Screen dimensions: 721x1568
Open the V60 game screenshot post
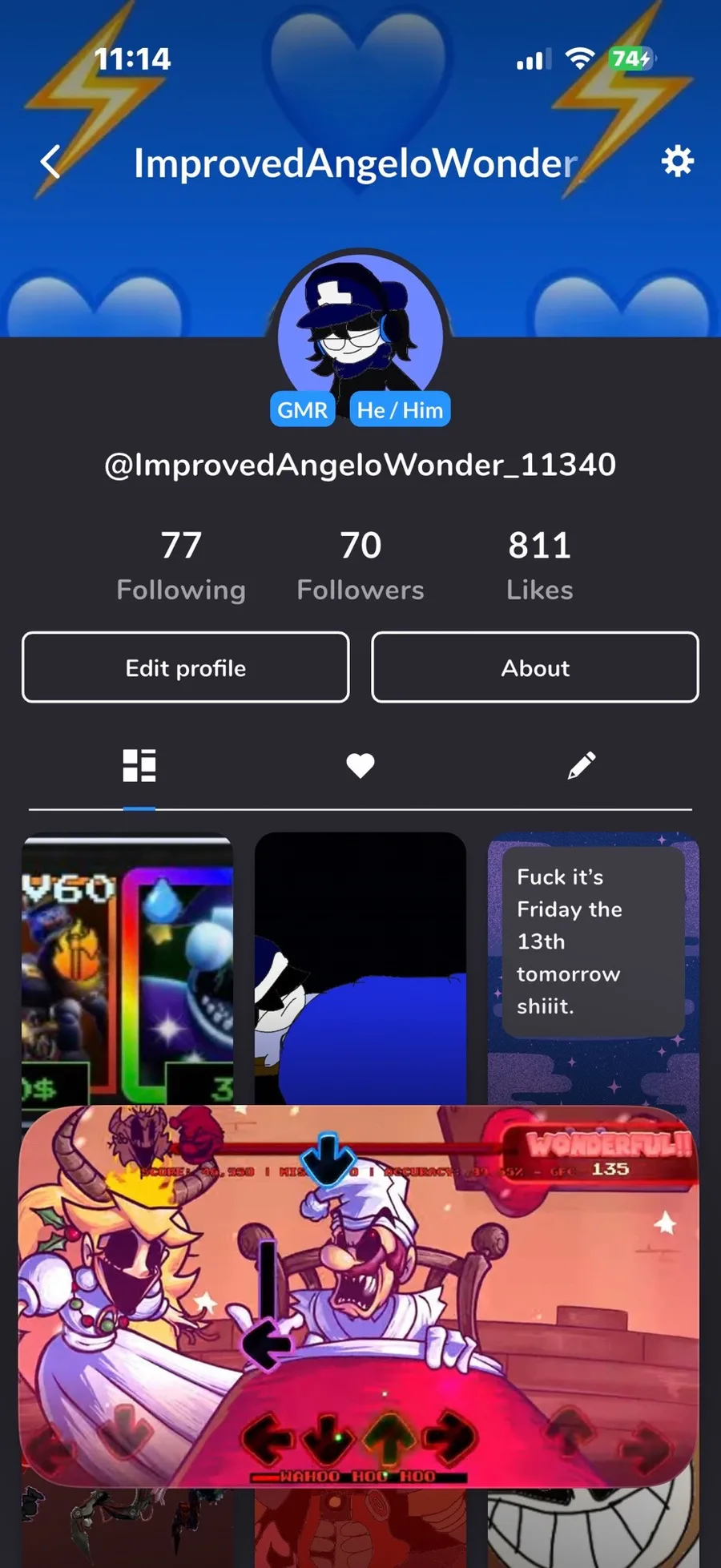point(127,969)
